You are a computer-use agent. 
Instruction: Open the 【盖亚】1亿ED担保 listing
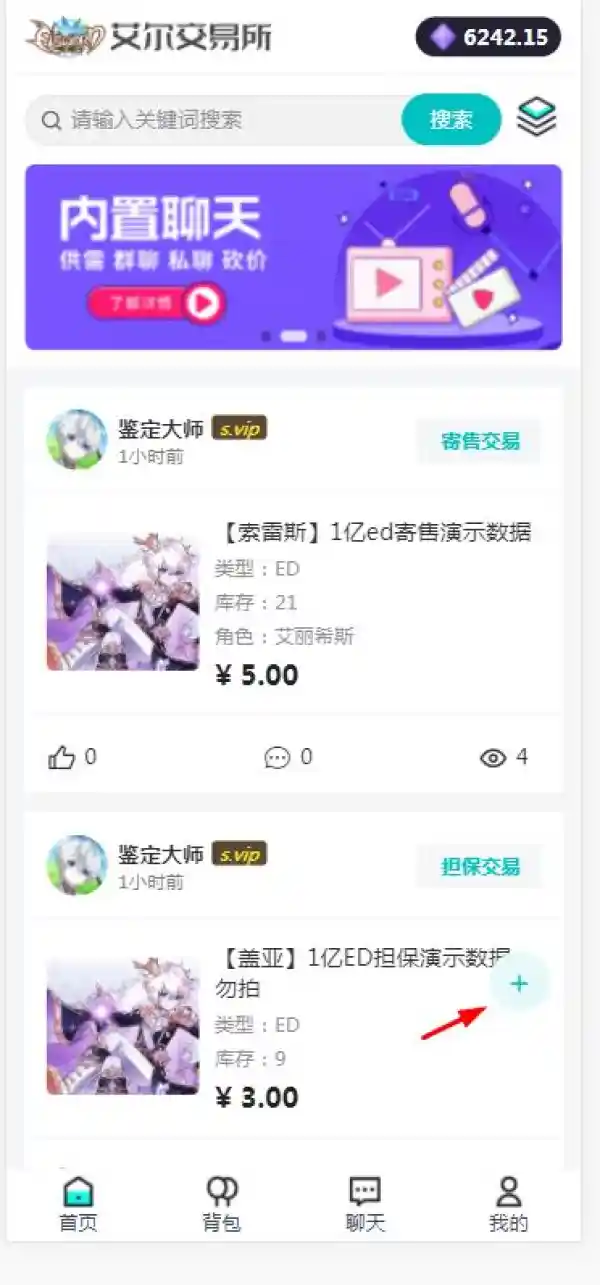click(360, 958)
